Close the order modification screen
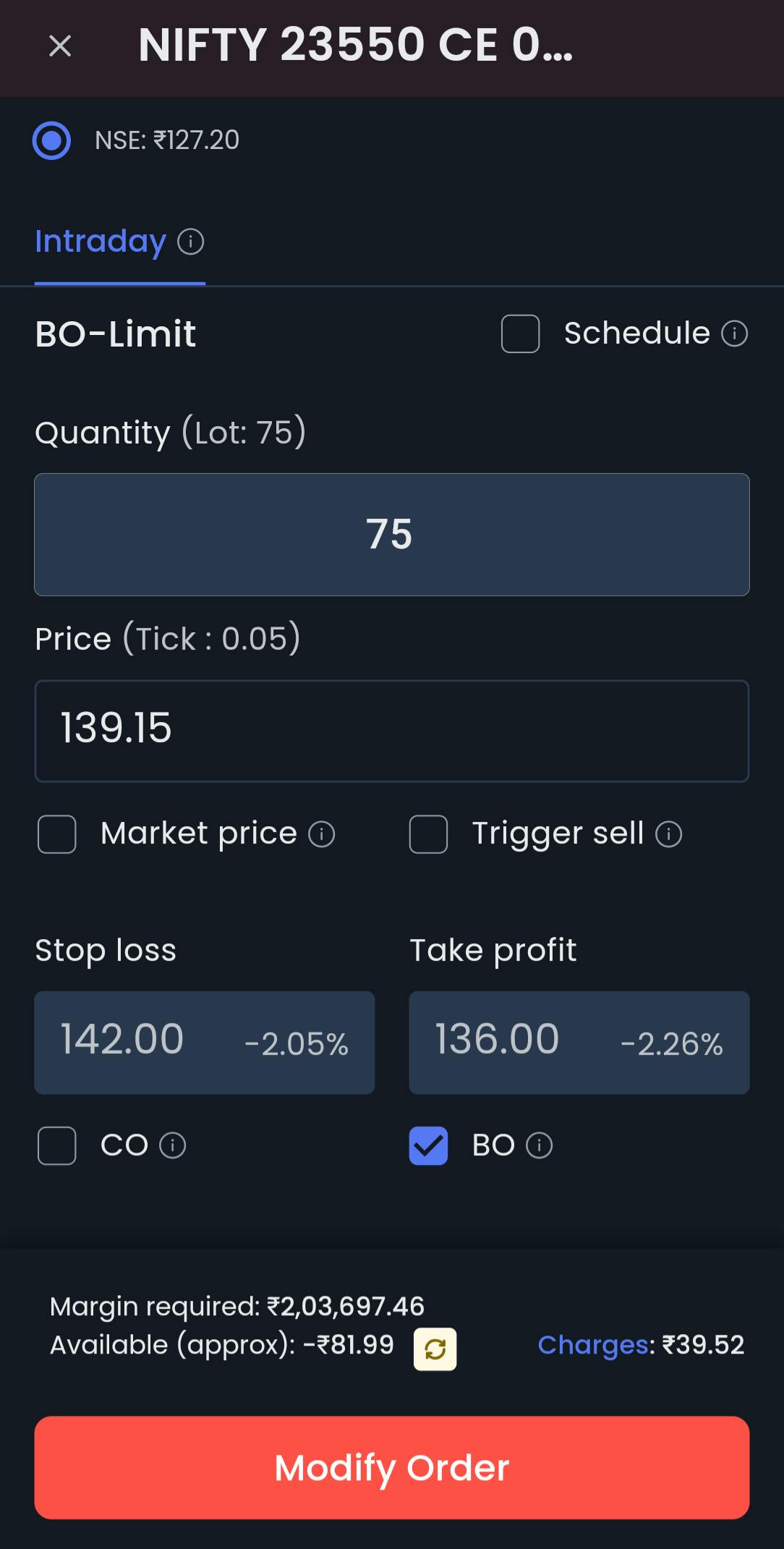Screen dimensions: 784x1549 pos(60,46)
